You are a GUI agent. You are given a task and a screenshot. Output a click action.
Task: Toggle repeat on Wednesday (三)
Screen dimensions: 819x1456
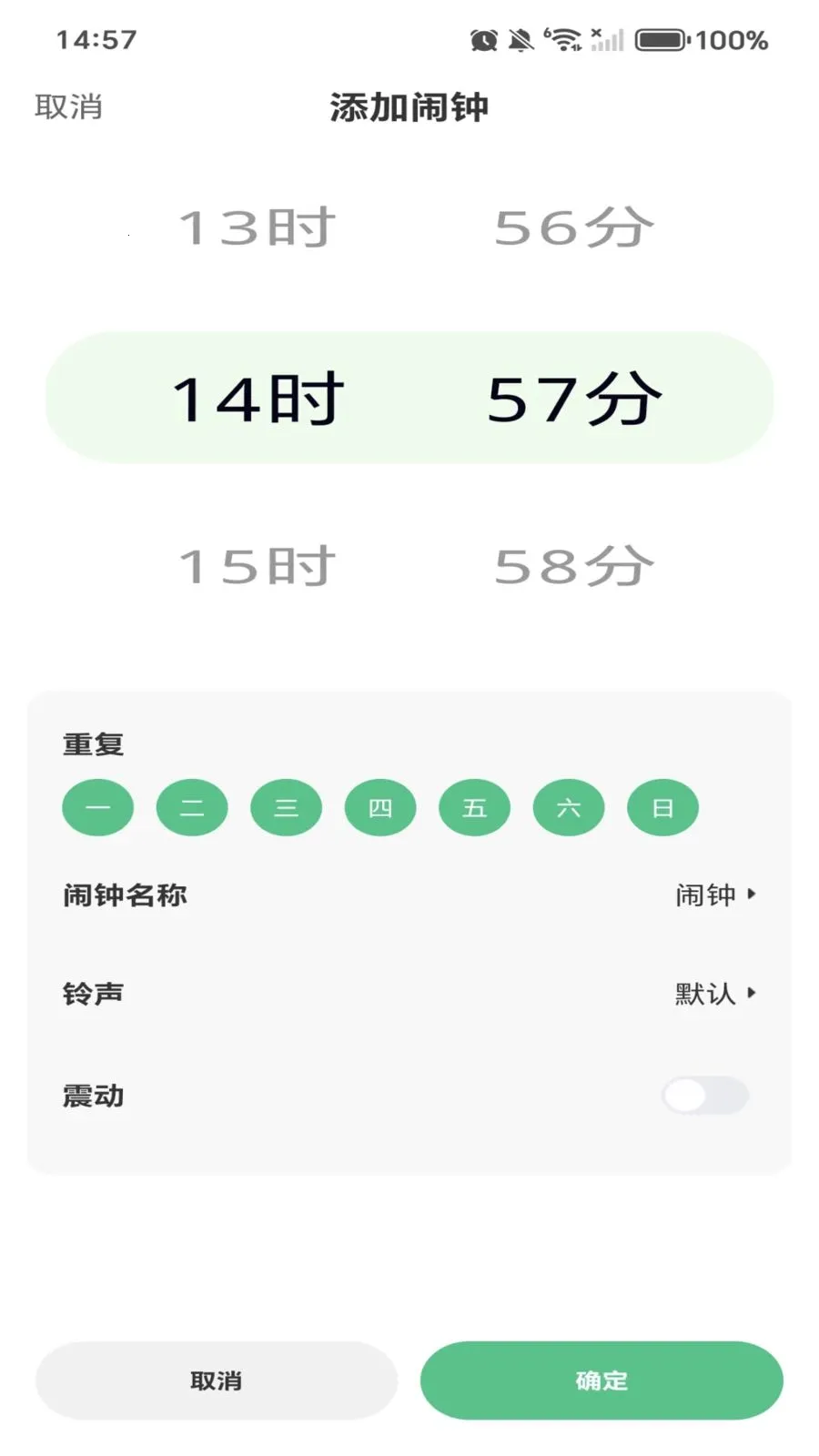tap(286, 807)
